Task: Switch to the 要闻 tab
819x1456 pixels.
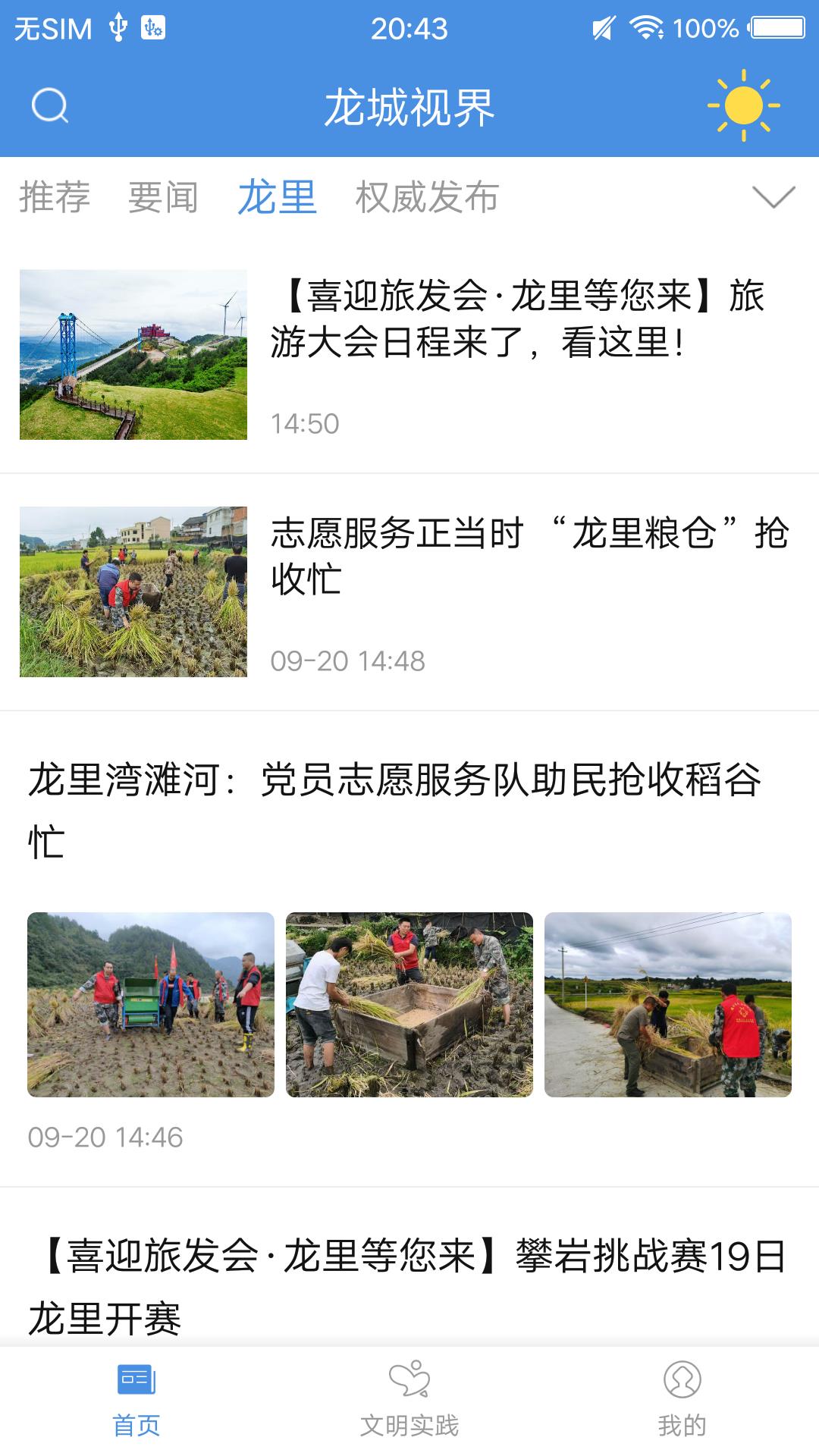Action: pos(164,197)
